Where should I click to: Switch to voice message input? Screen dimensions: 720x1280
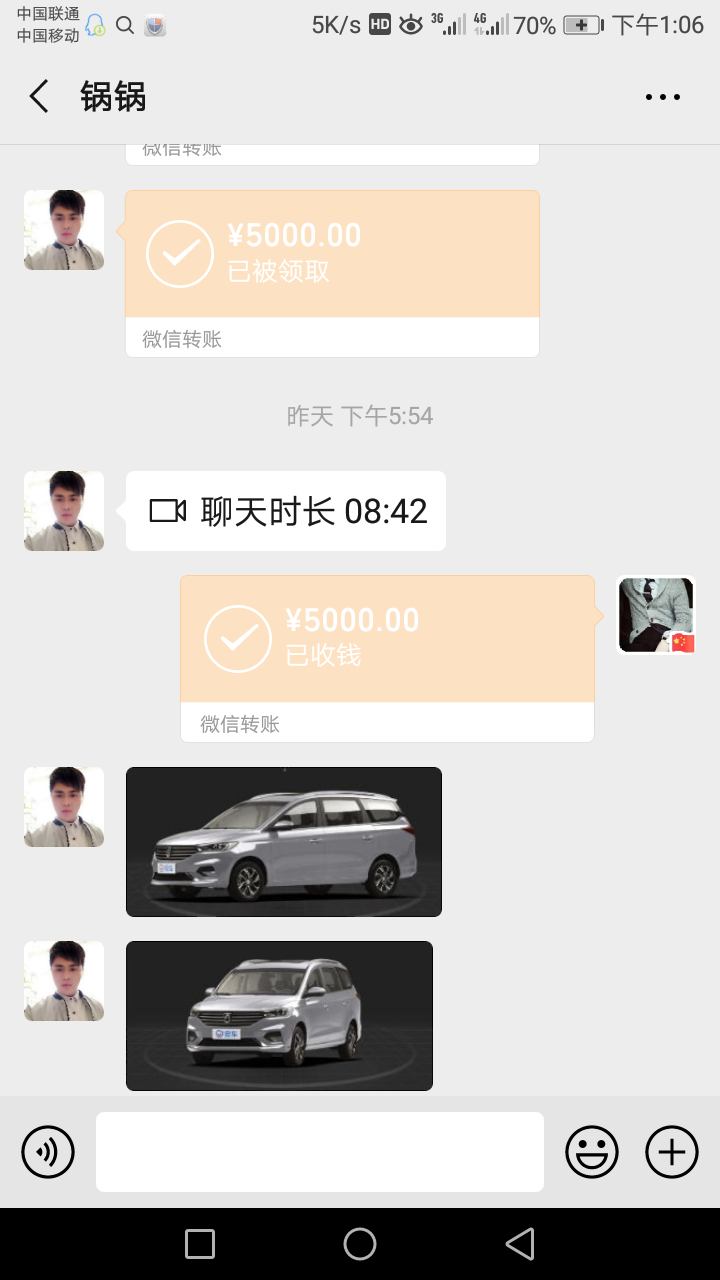coord(48,1152)
